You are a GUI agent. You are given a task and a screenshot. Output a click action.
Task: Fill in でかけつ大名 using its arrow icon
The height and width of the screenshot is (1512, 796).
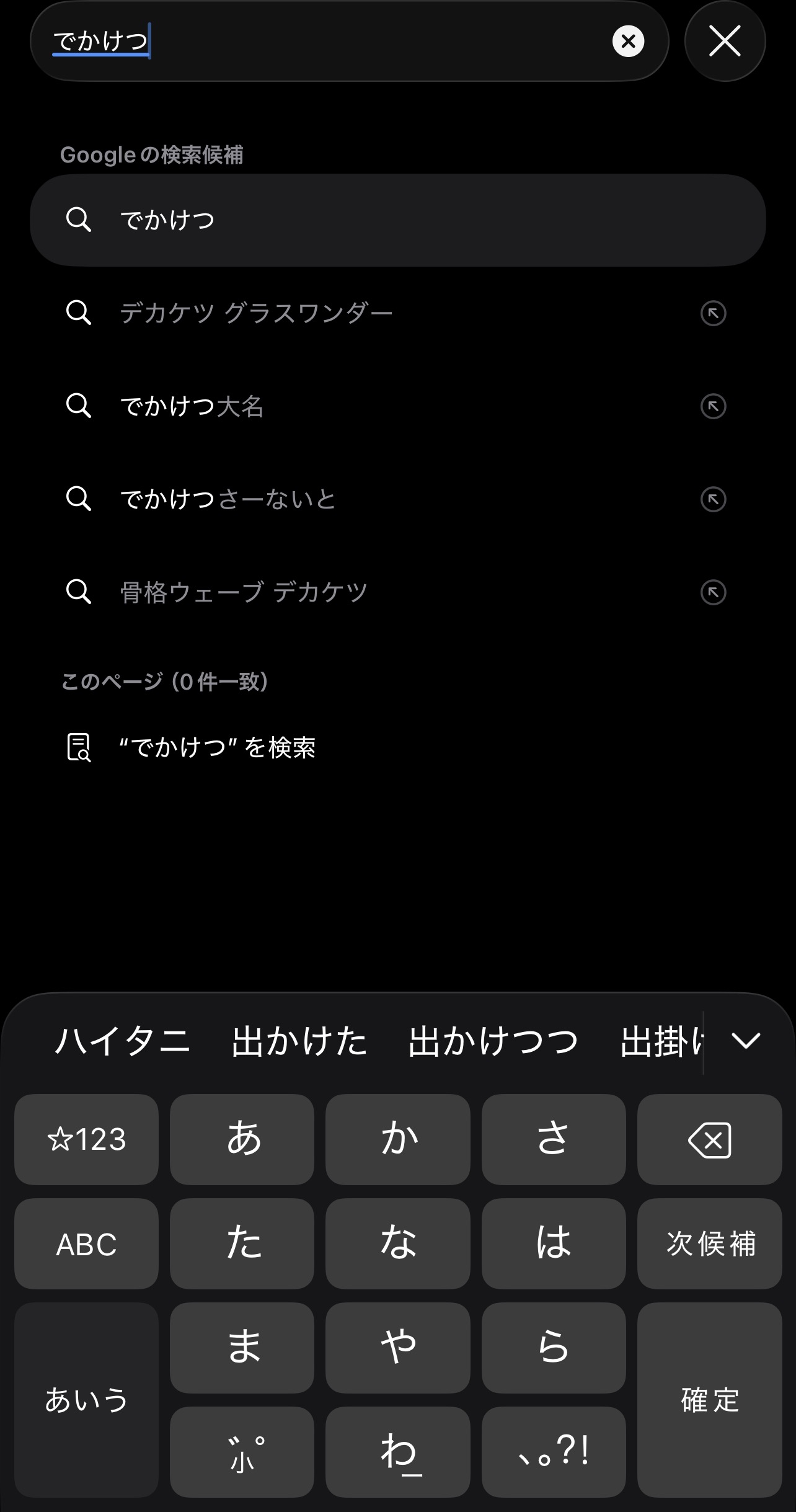(713, 406)
